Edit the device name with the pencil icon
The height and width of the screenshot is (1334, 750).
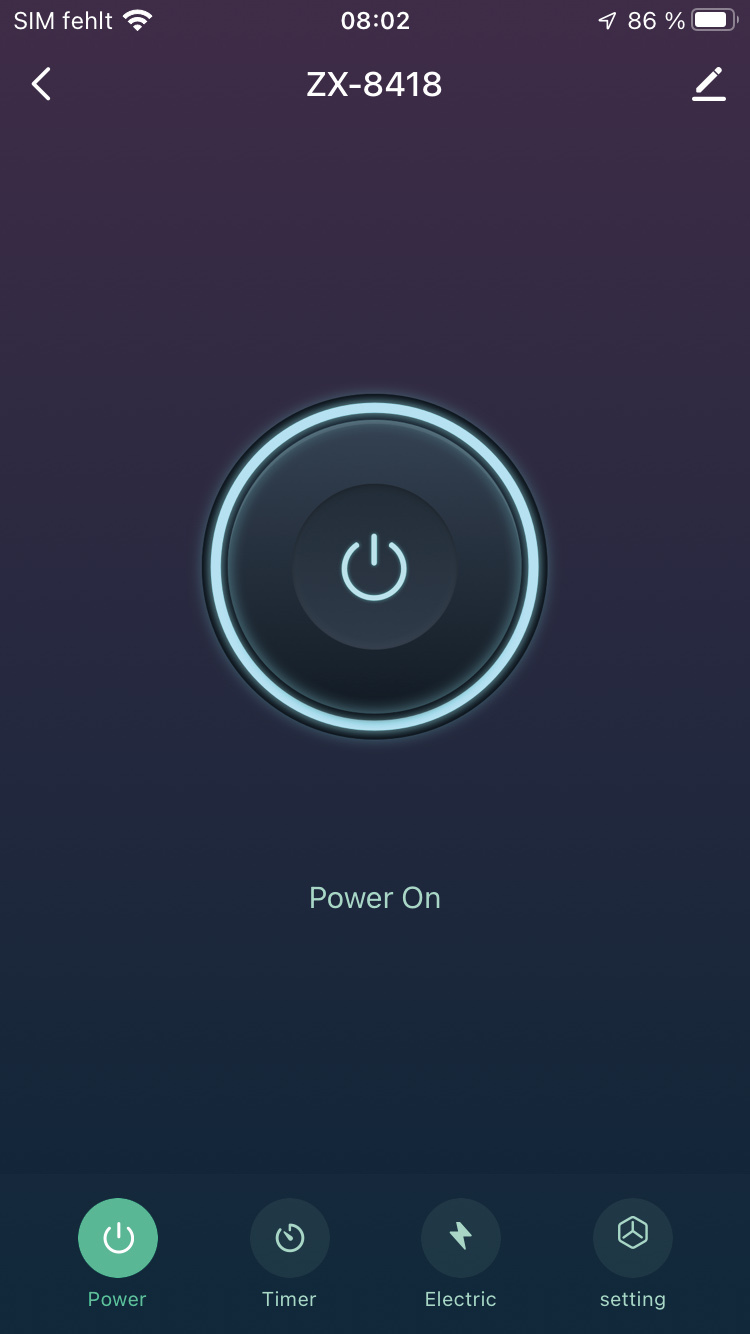click(x=708, y=85)
